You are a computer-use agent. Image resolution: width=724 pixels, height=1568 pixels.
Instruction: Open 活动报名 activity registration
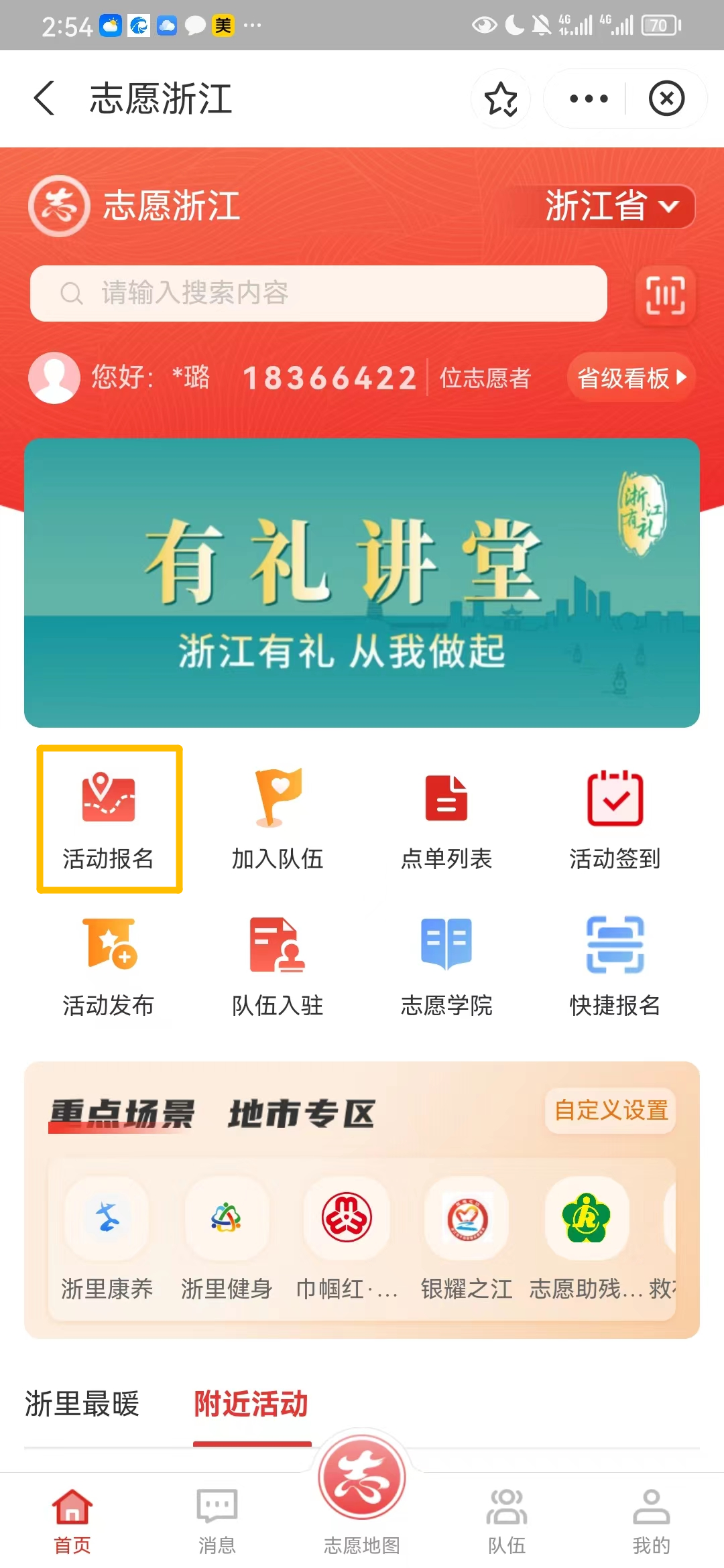tap(109, 819)
